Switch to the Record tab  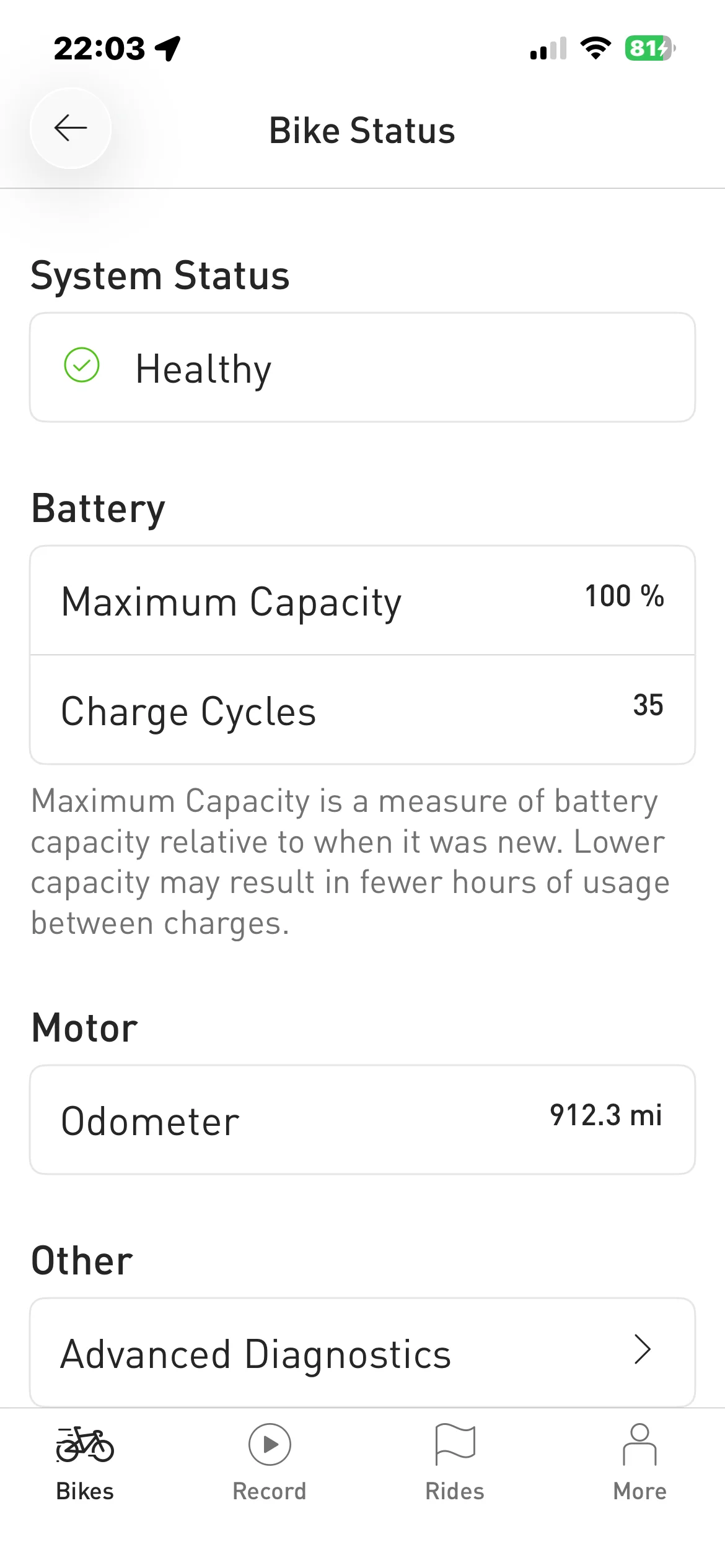click(x=270, y=1463)
